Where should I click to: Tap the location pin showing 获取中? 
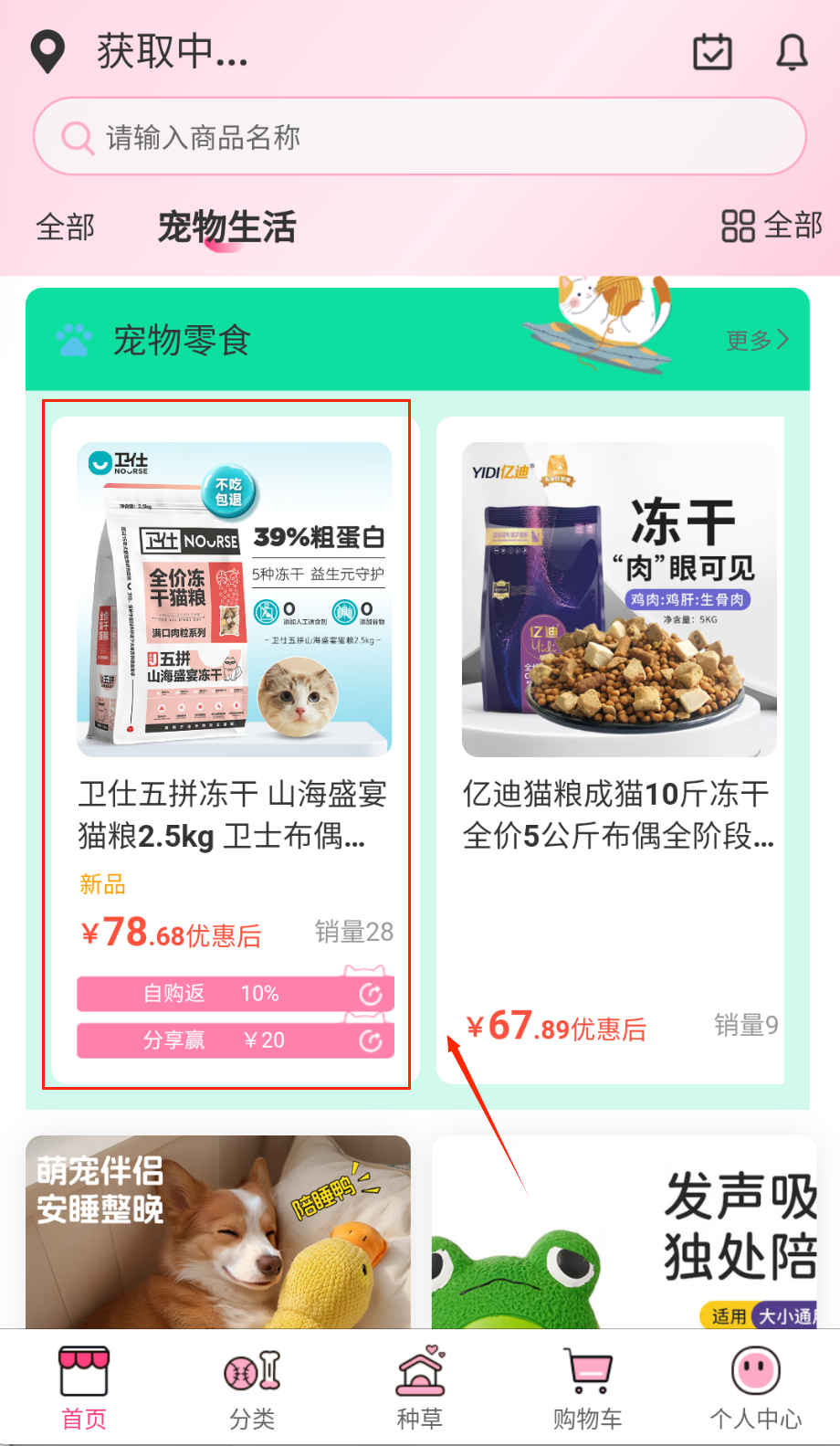tap(48, 51)
